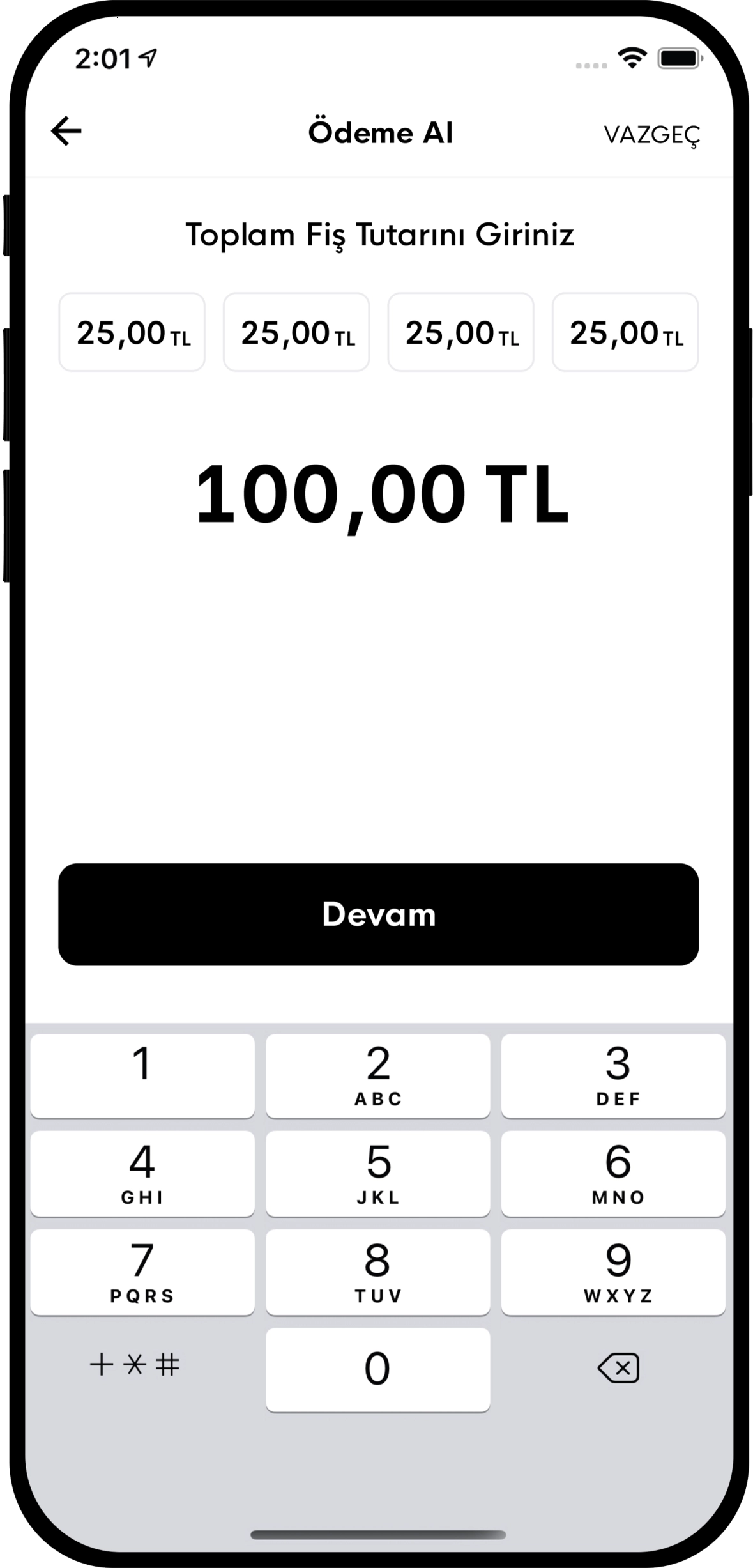
Task: Select the first 25,00 TL amount chip
Action: [132, 332]
